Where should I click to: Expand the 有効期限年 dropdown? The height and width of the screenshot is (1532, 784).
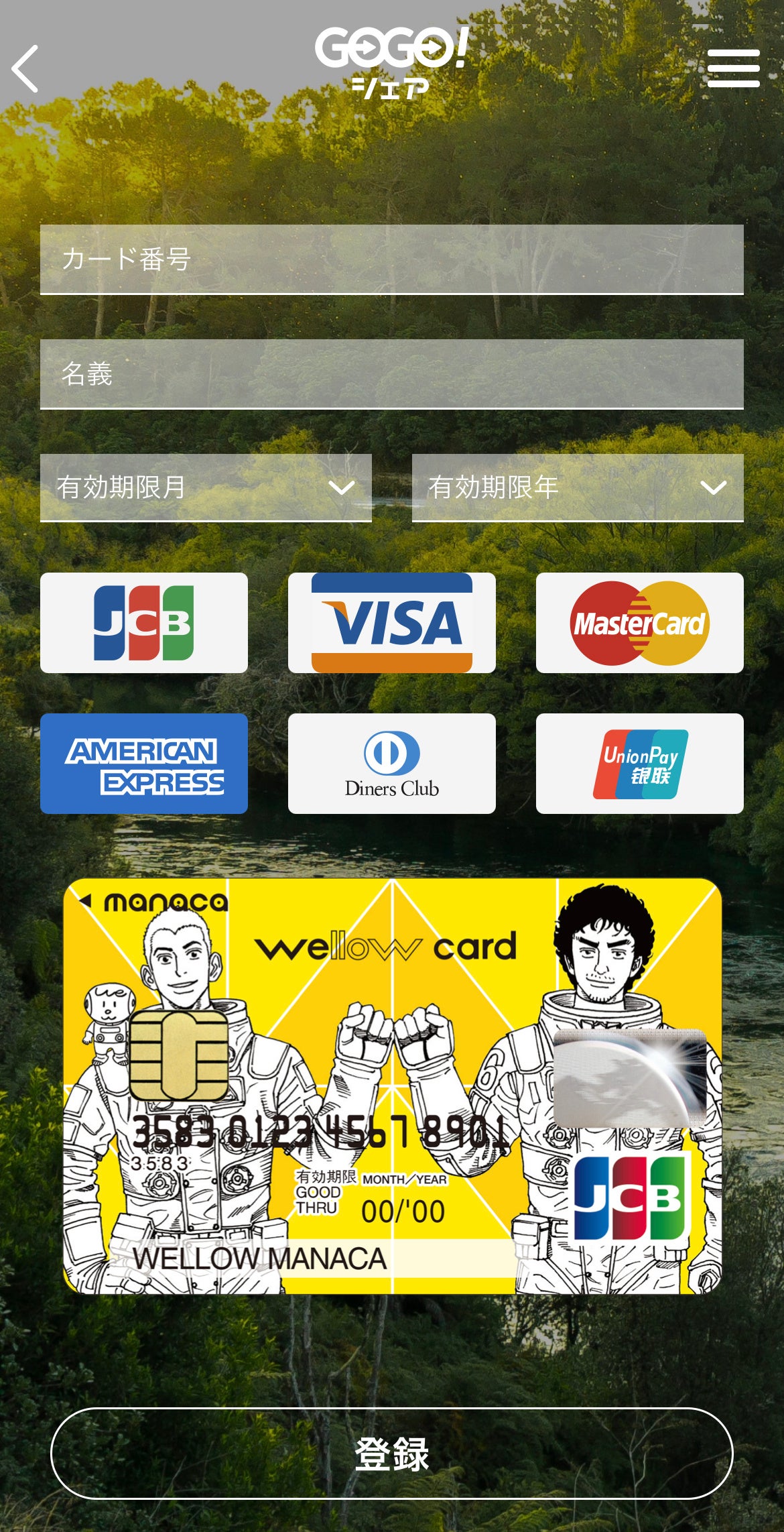point(577,487)
